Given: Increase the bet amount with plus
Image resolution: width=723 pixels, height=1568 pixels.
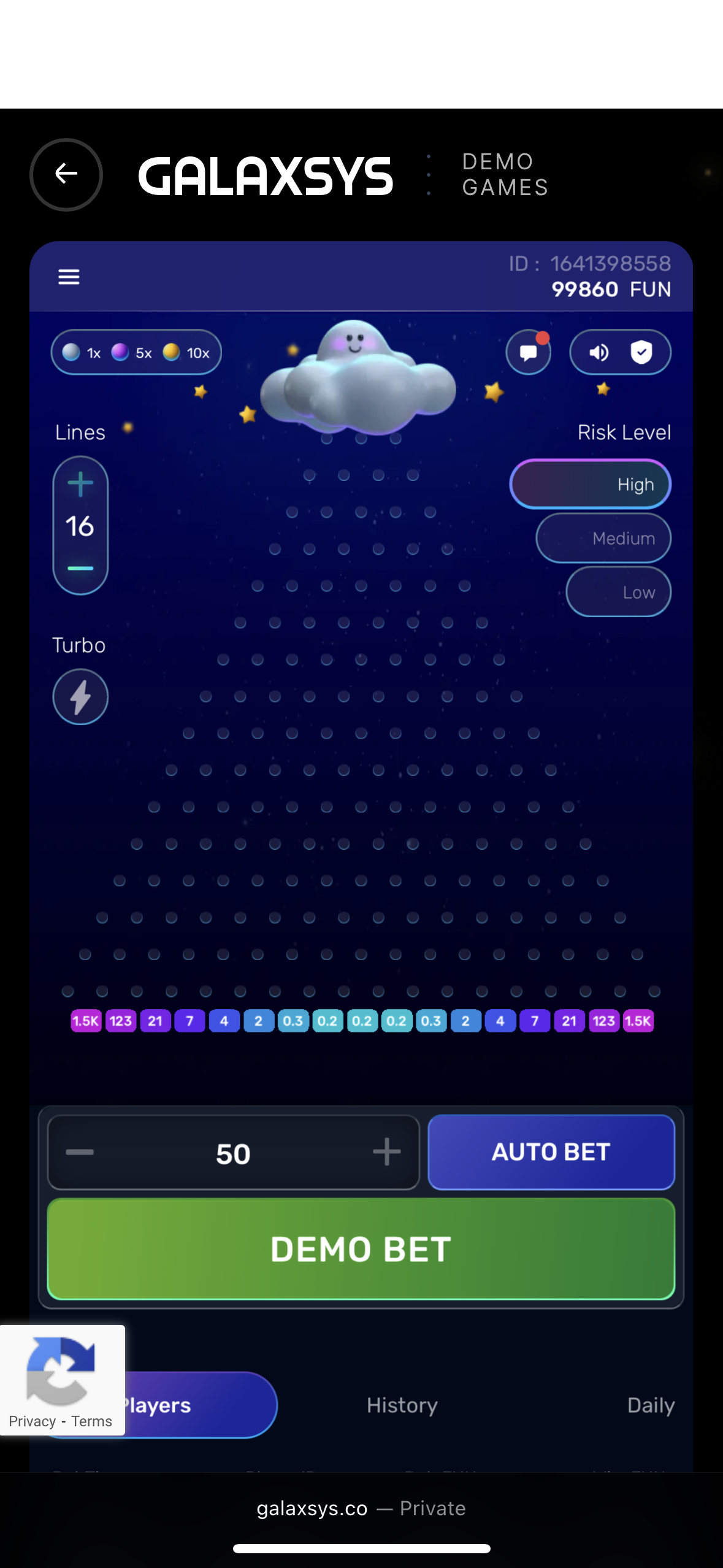Looking at the screenshot, I should click(x=386, y=1151).
